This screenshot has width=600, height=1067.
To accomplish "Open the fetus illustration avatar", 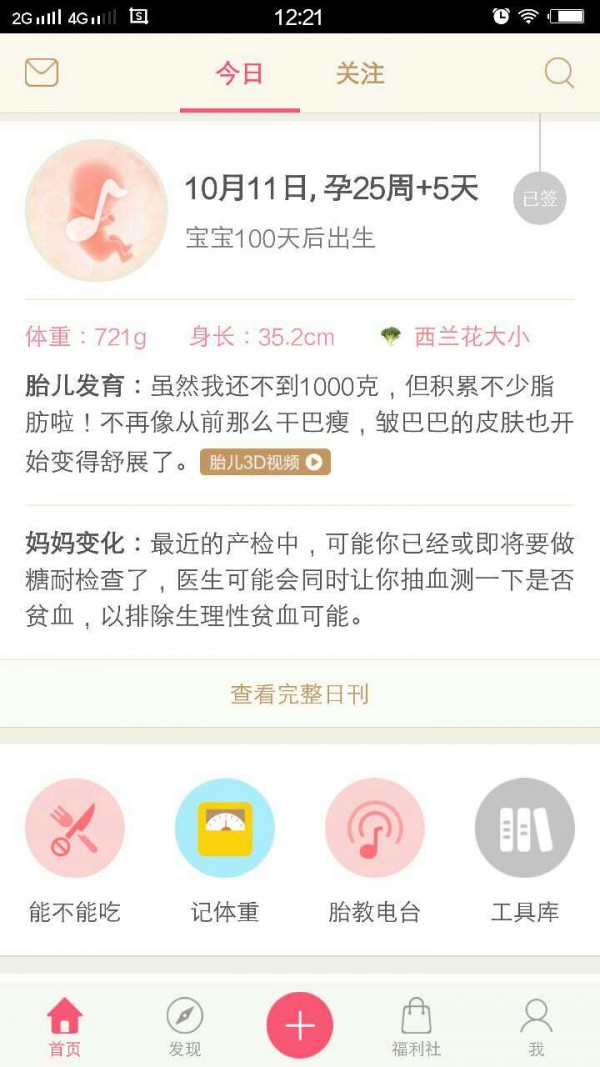I will pyautogui.click(x=96, y=211).
